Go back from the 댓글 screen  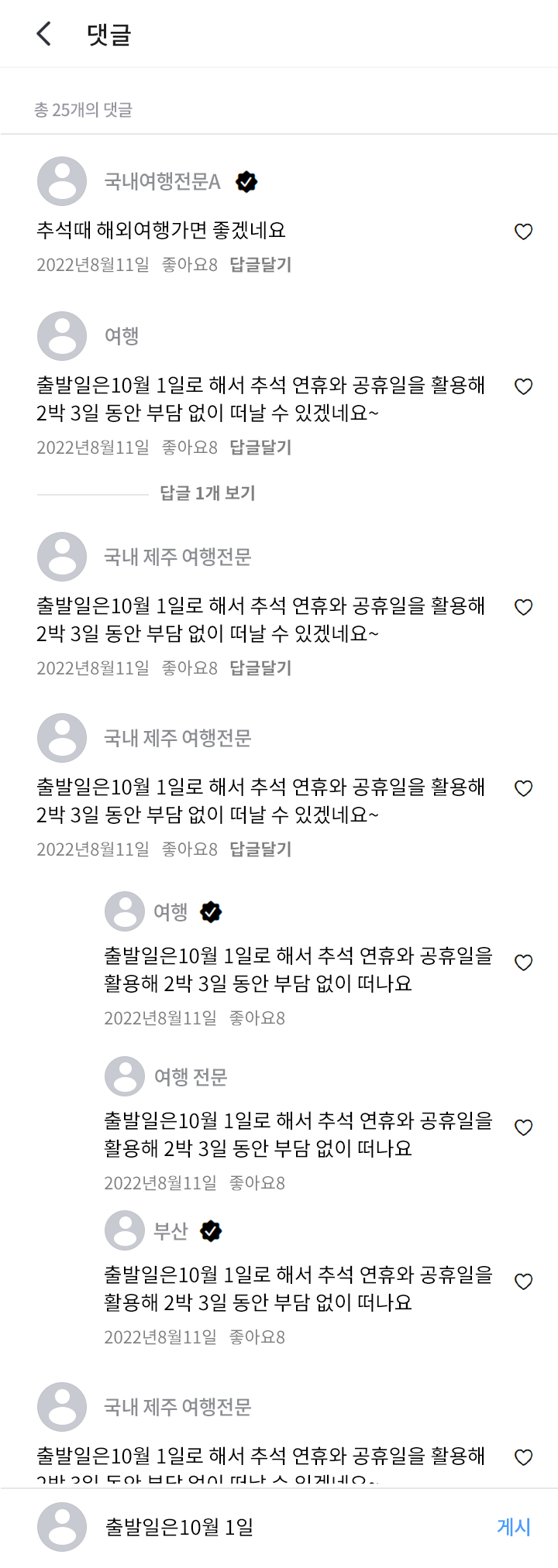pos(44,34)
